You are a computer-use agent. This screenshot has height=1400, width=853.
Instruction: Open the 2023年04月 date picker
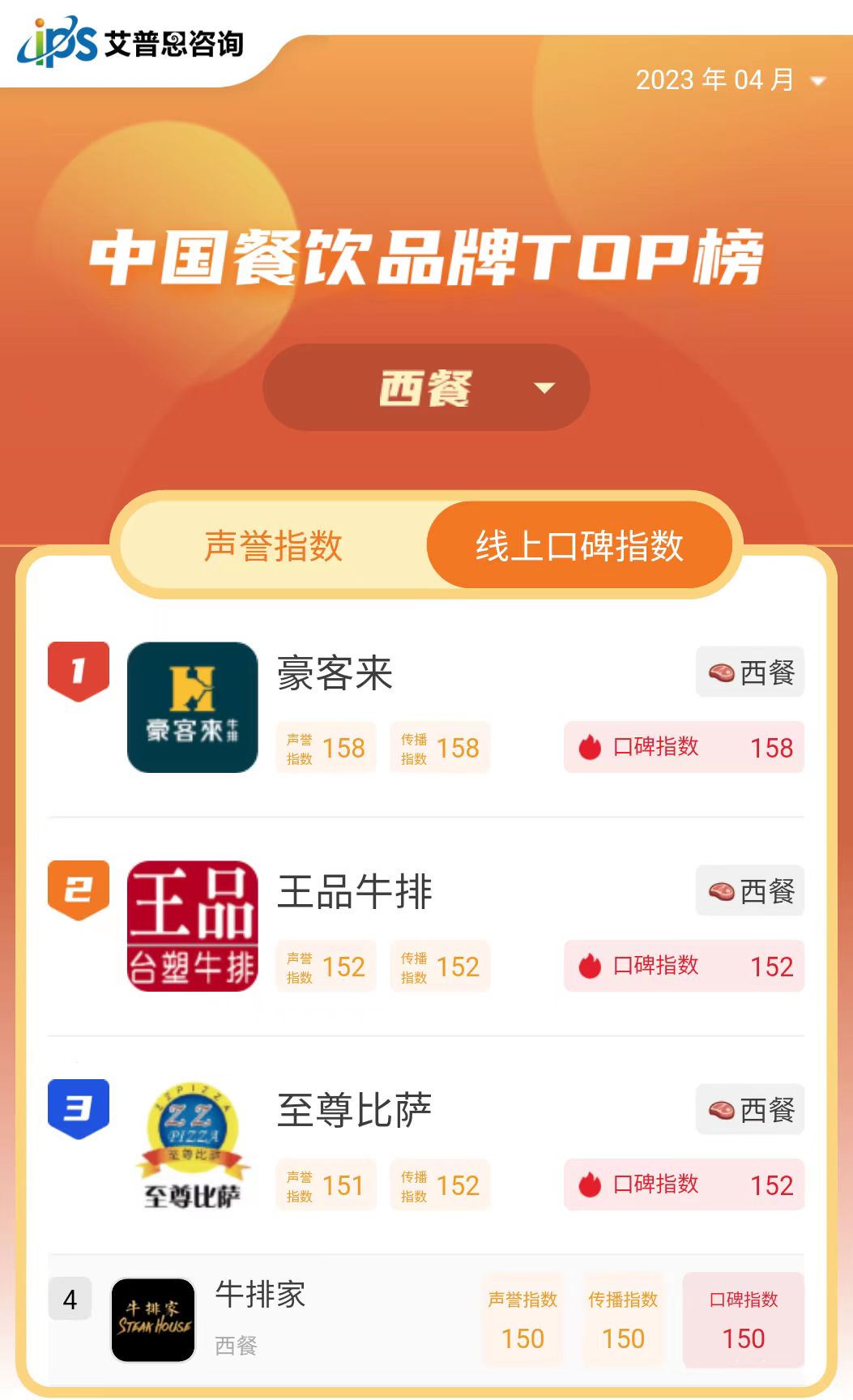pos(730,79)
